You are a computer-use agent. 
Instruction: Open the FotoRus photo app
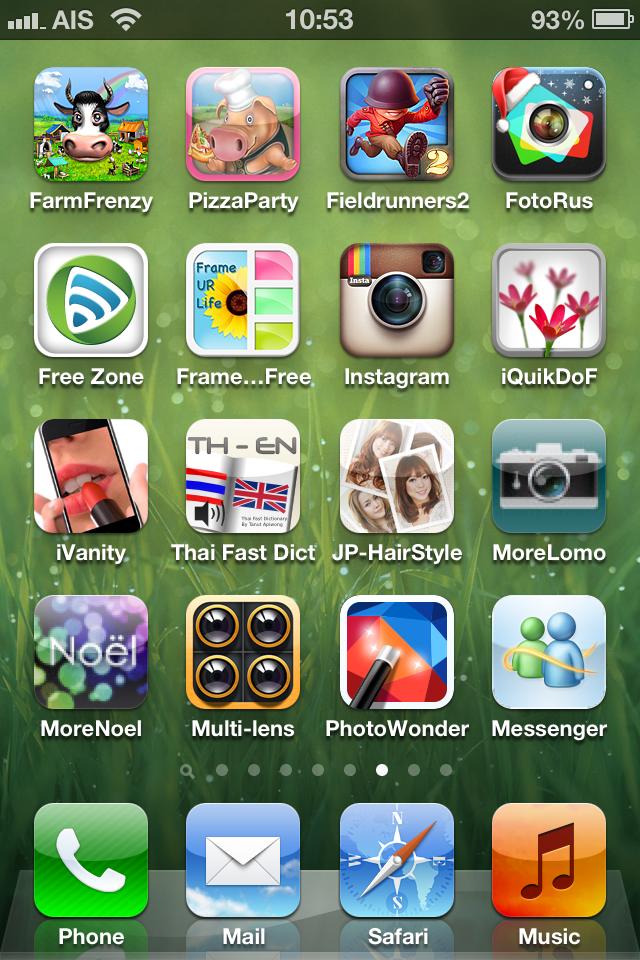pyautogui.click(x=549, y=124)
